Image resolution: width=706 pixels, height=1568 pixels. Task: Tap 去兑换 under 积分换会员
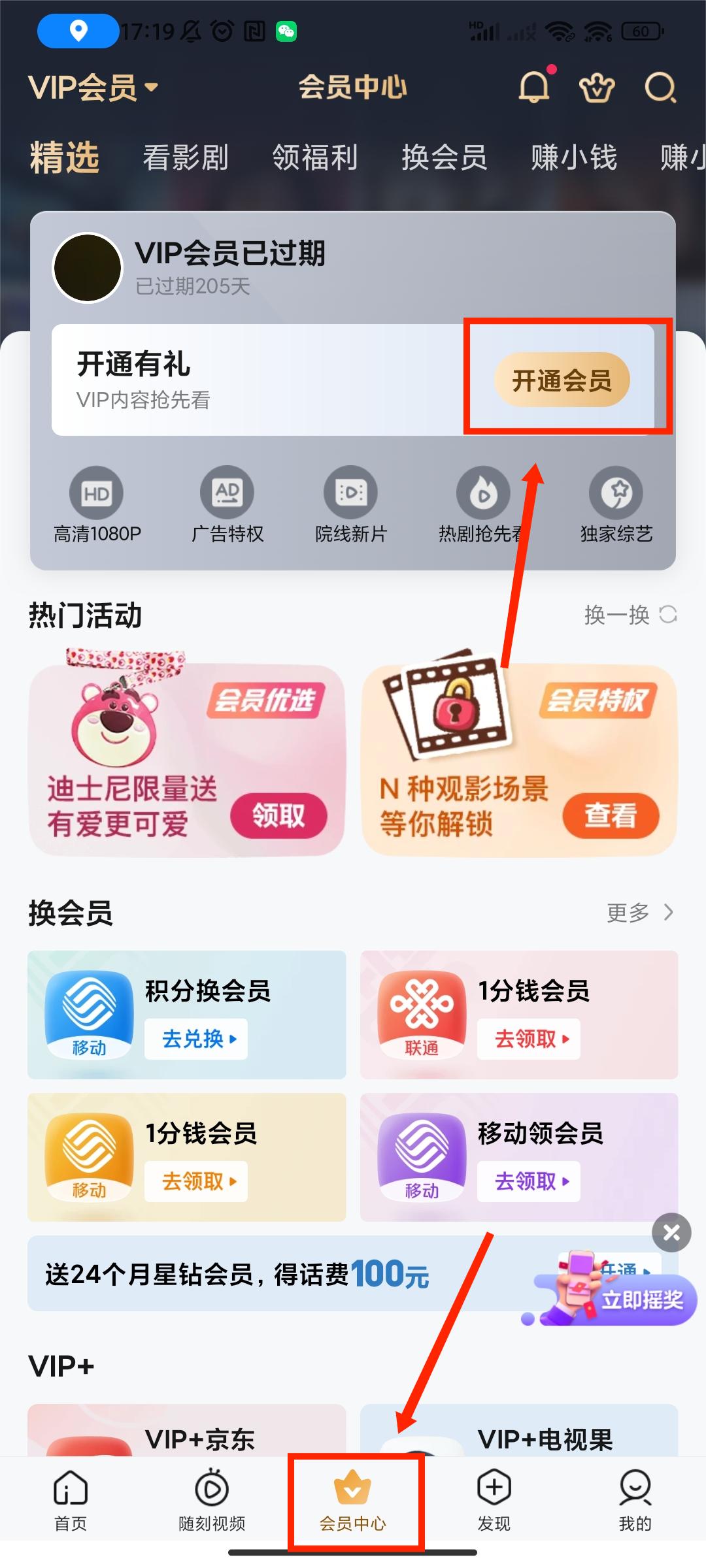pos(196,1039)
